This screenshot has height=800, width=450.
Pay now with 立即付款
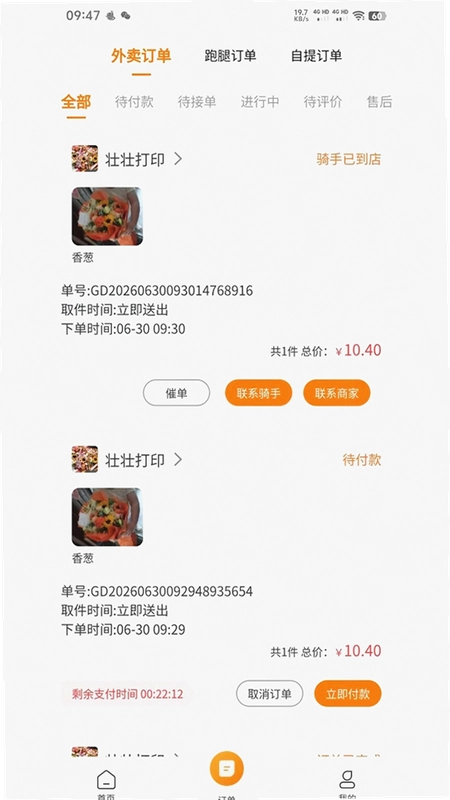click(347, 694)
